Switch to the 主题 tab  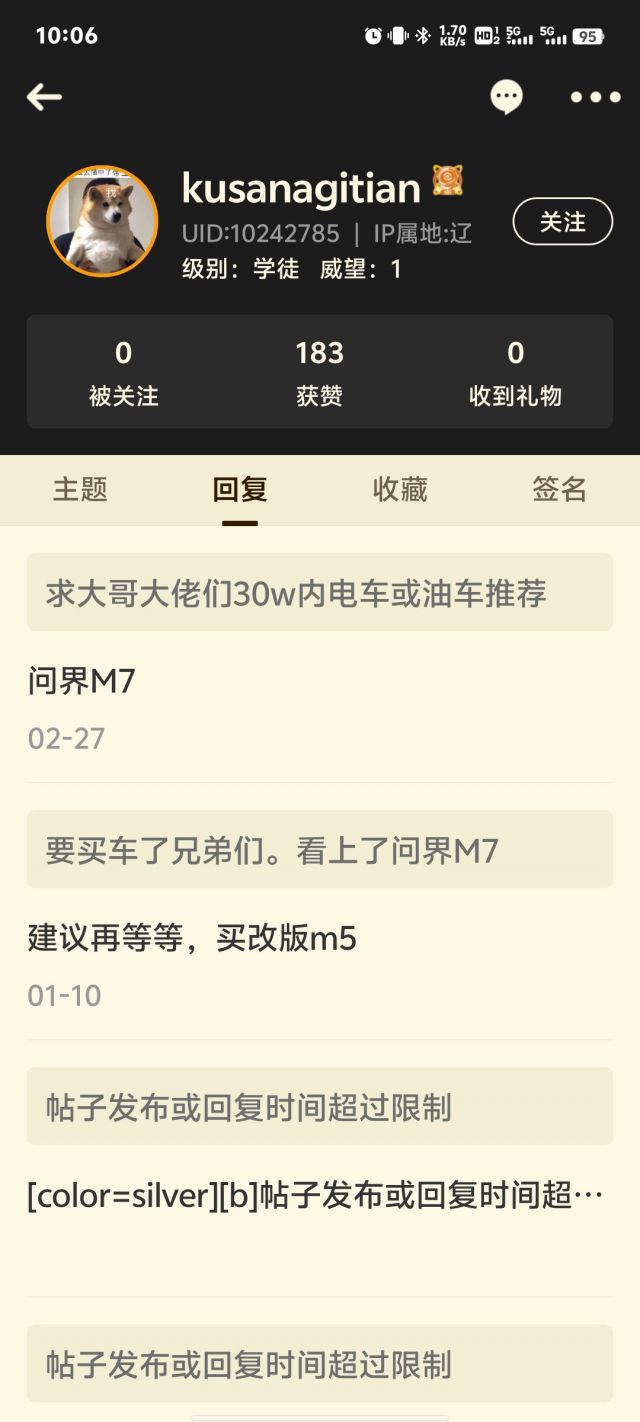[80, 490]
